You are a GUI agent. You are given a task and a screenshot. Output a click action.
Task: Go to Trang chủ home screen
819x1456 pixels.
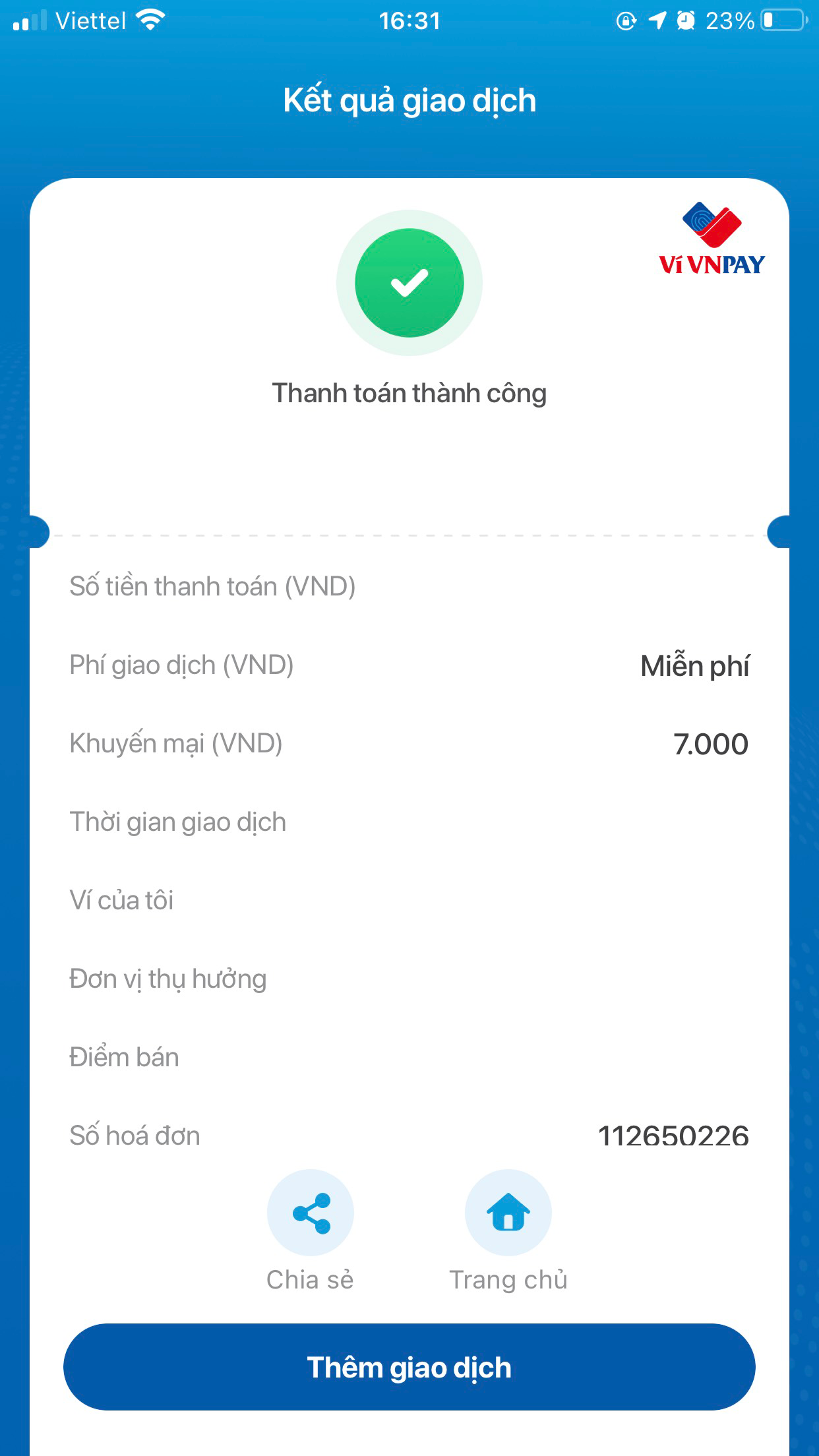pos(508,1213)
